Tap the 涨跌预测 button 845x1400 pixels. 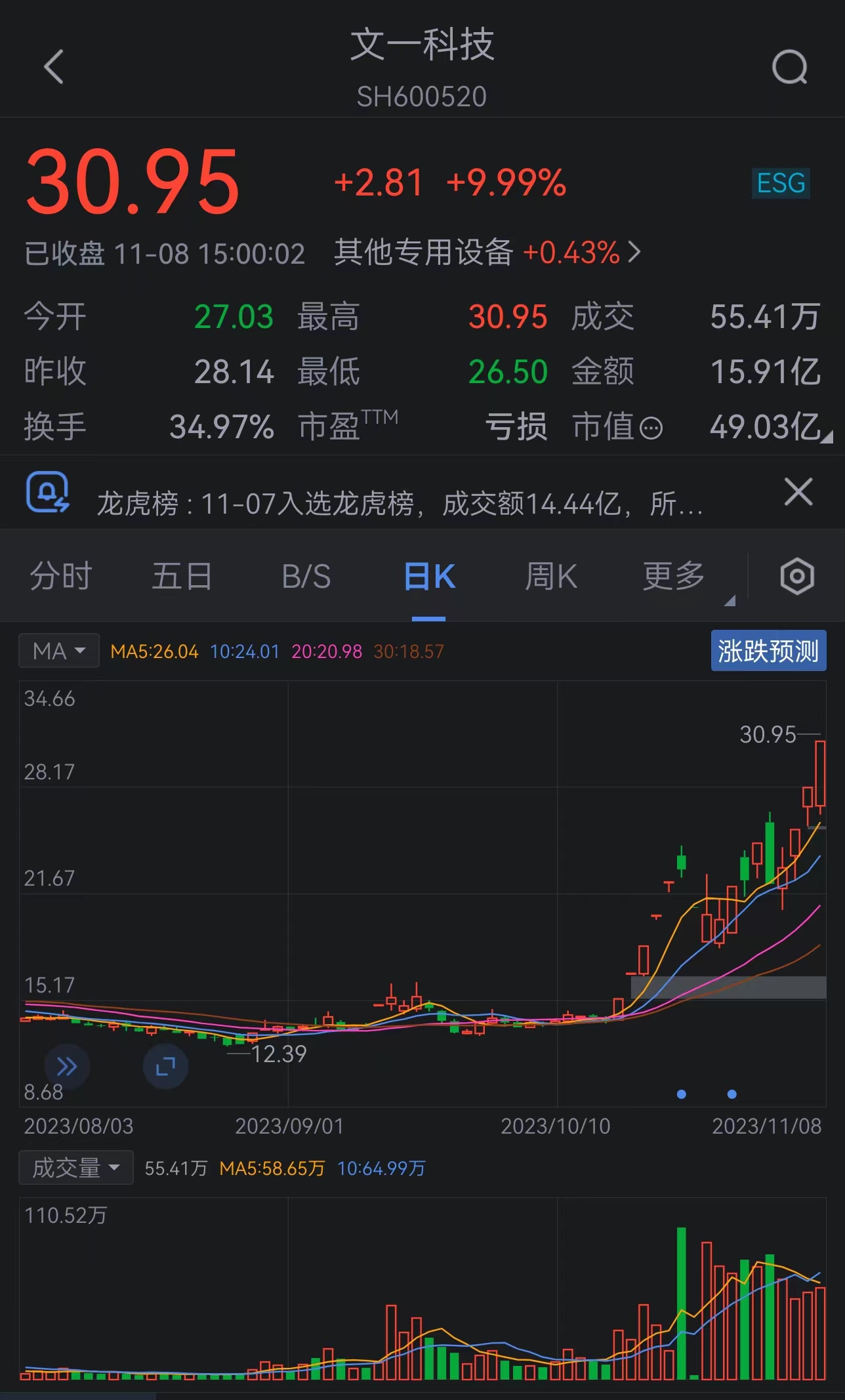768,651
